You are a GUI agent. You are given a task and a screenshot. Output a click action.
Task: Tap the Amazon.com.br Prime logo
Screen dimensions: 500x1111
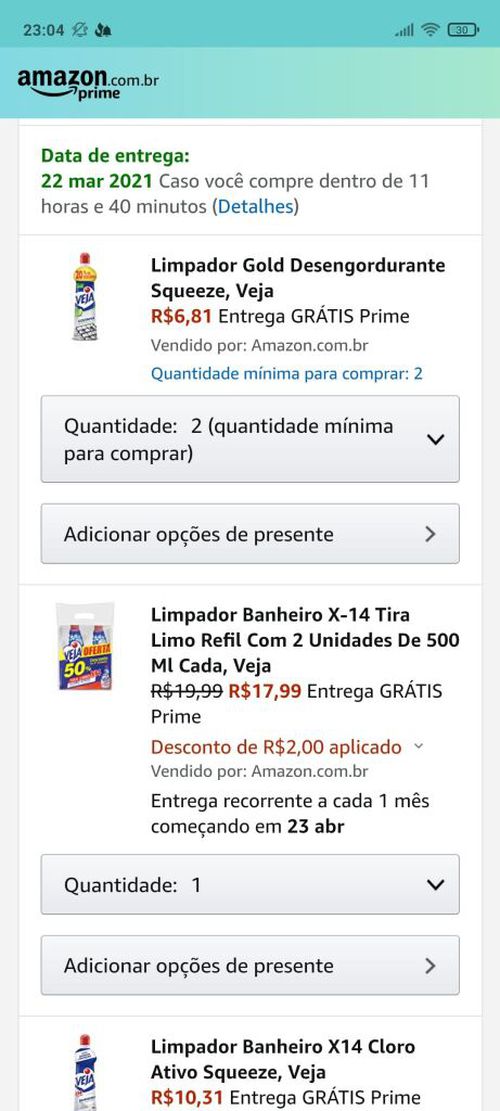[88, 84]
